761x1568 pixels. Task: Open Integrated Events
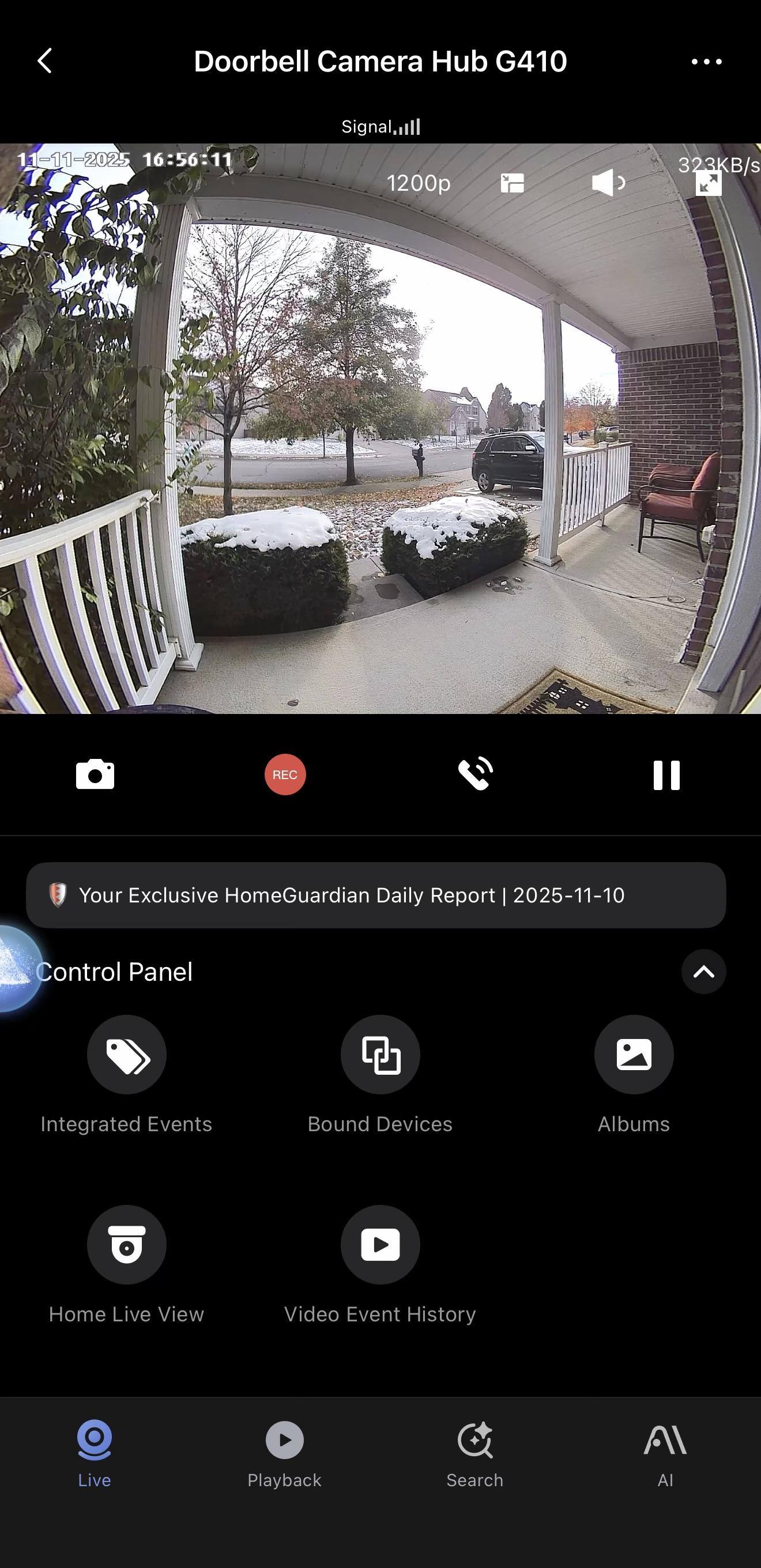[127, 1054]
